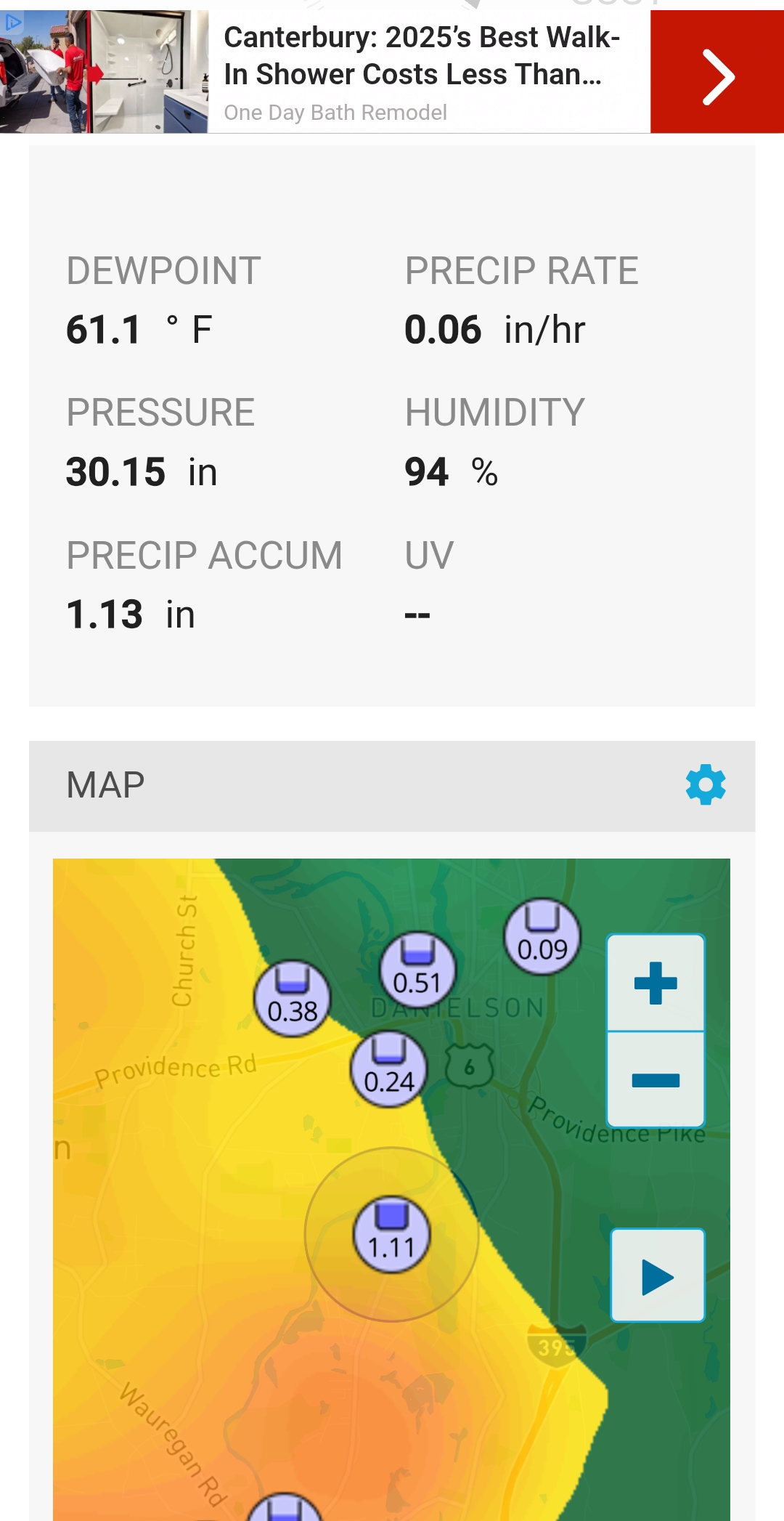Screen dimensions: 784x1521
Task: Open the One Day Bath Remodel ad arrow
Action: click(717, 72)
